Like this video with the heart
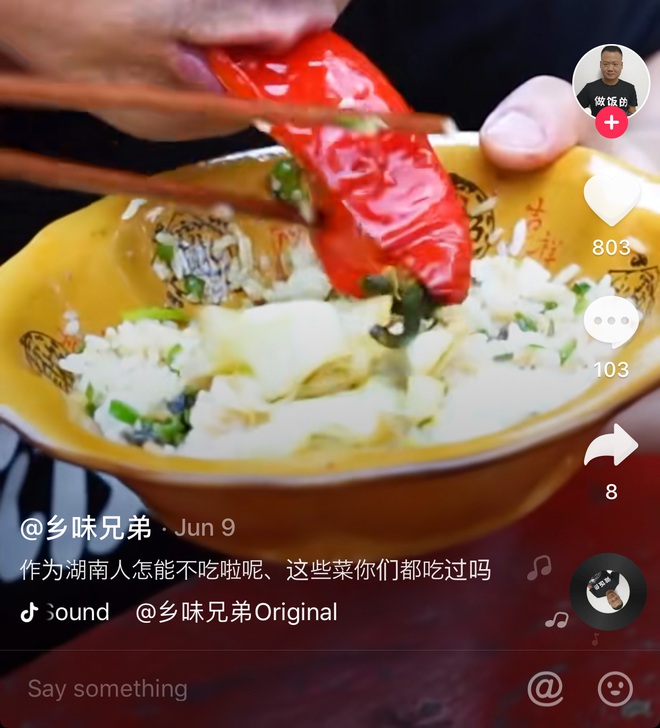Viewport: 660px width, 728px height. pos(611,201)
